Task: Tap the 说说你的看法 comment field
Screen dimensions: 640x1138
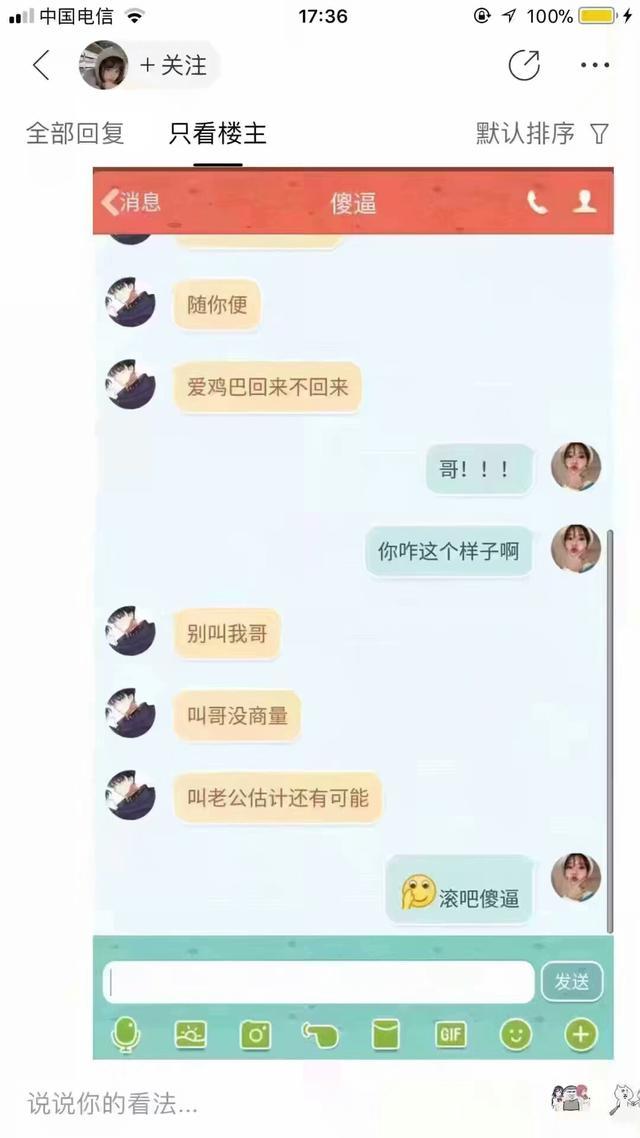Action: click(200, 1103)
